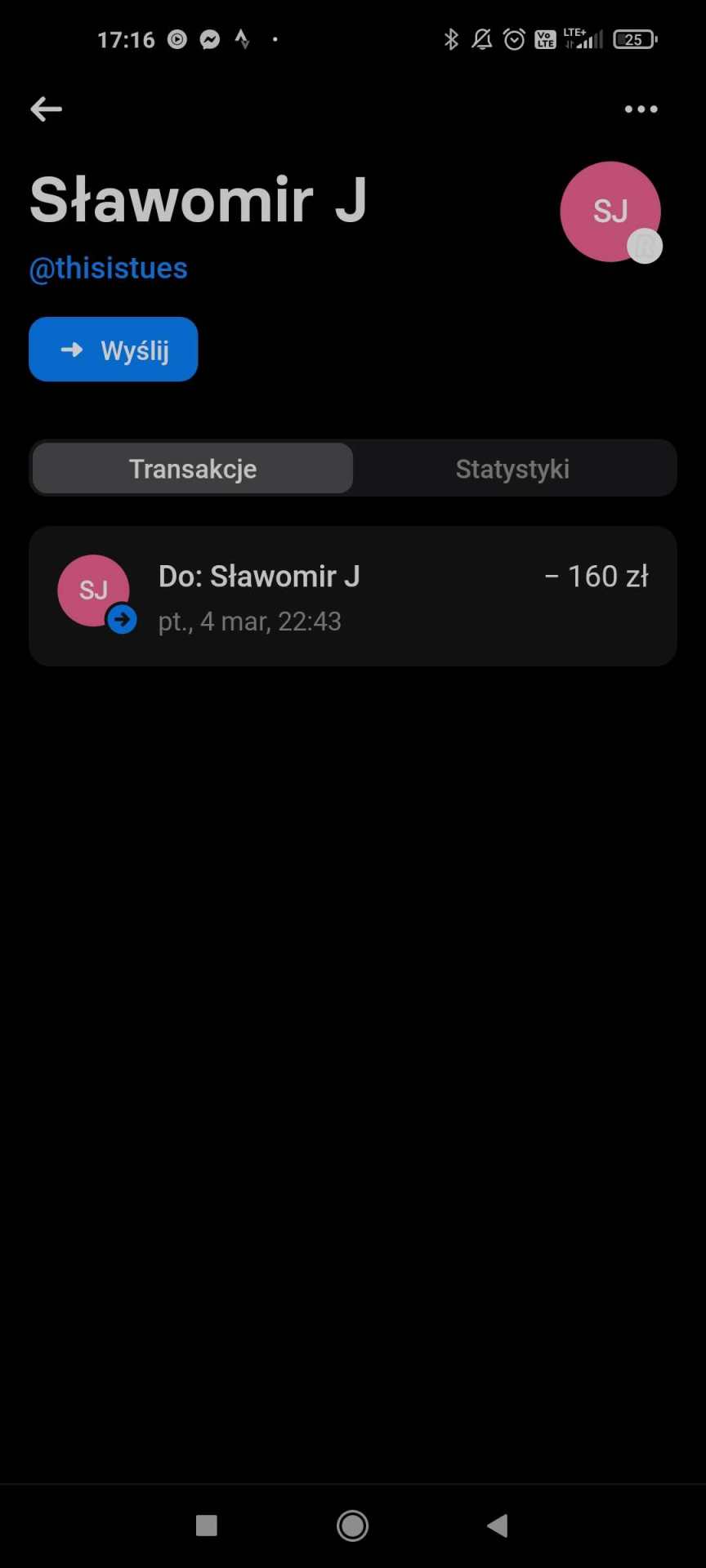Tap Sławomir J's profile avatar circle
This screenshot has height=1568, width=706.
click(610, 212)
